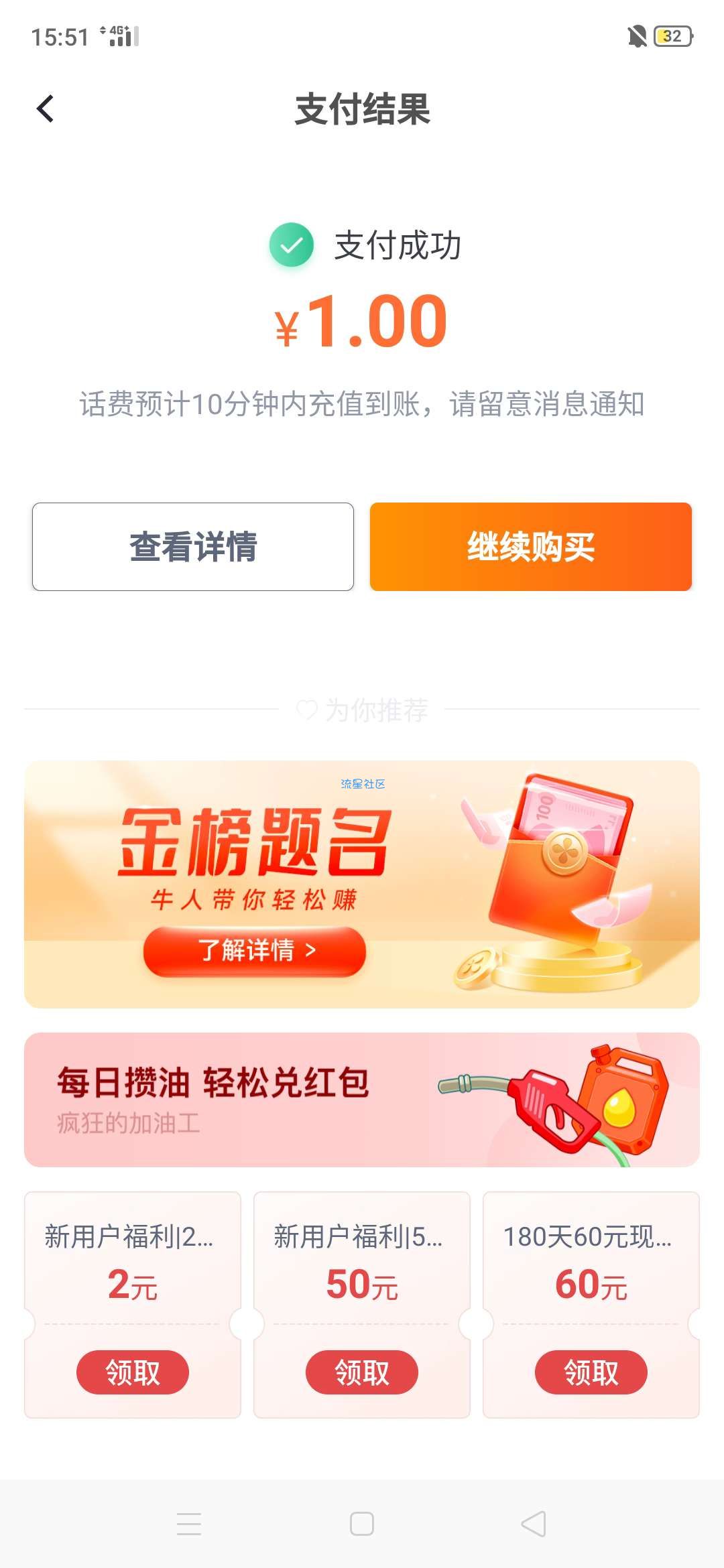Claim the 2元 new user coupon
The height and width of the screenshot is (1568, 724).
click(133, 1372)
